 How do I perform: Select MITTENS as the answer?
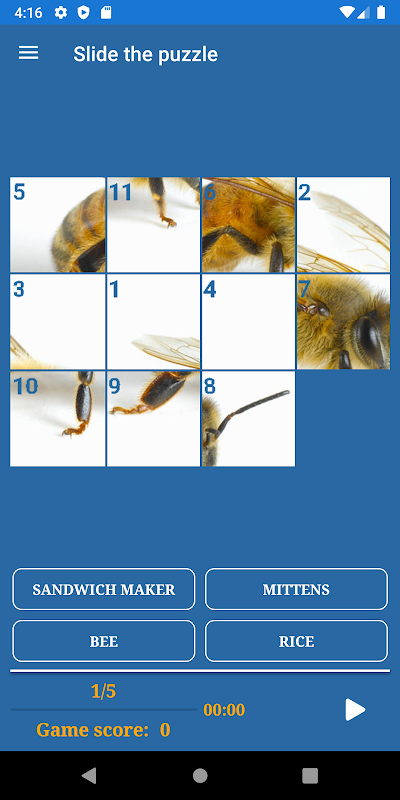tap(296, 589)
